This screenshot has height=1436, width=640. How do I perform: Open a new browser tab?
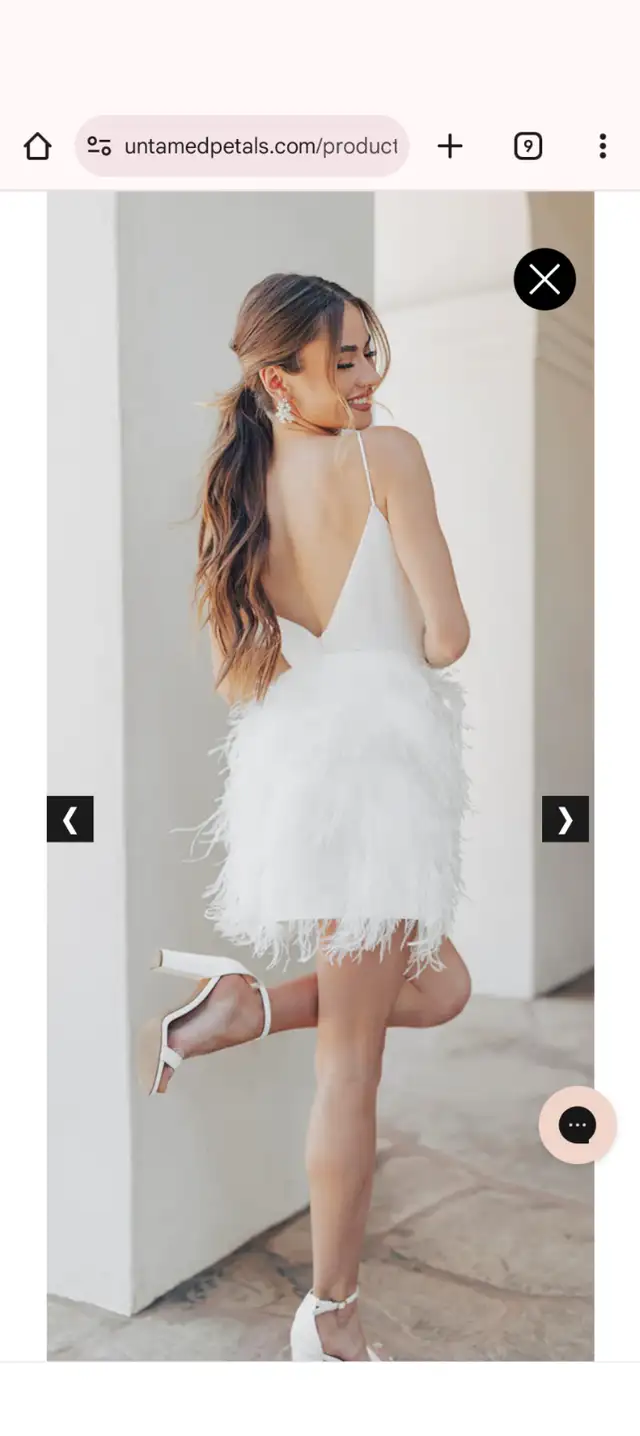tap(450, 146)
